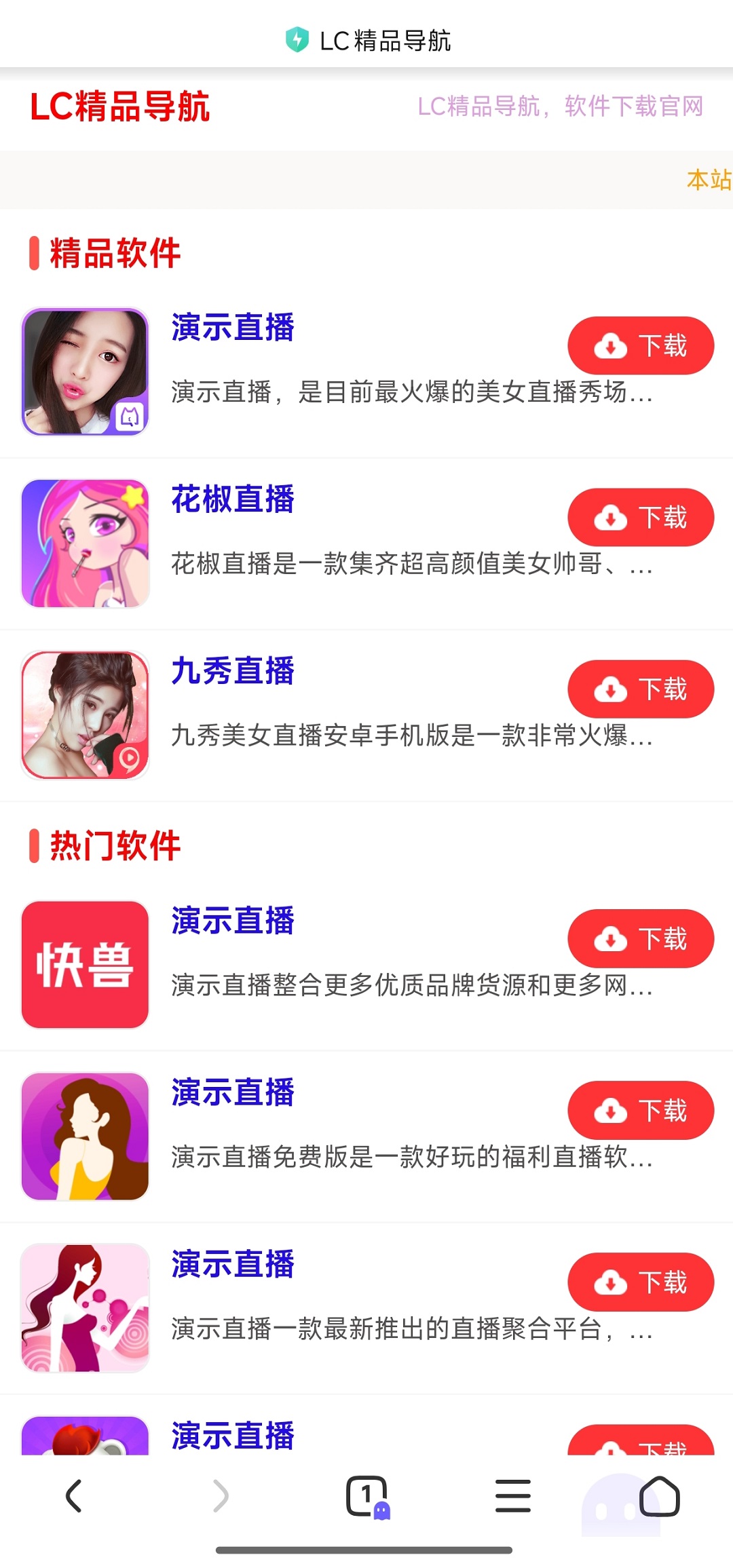Viewport: 733px width, 1568px height.
Task: Download 花椒直播 app
Action: tap(640, 518)
